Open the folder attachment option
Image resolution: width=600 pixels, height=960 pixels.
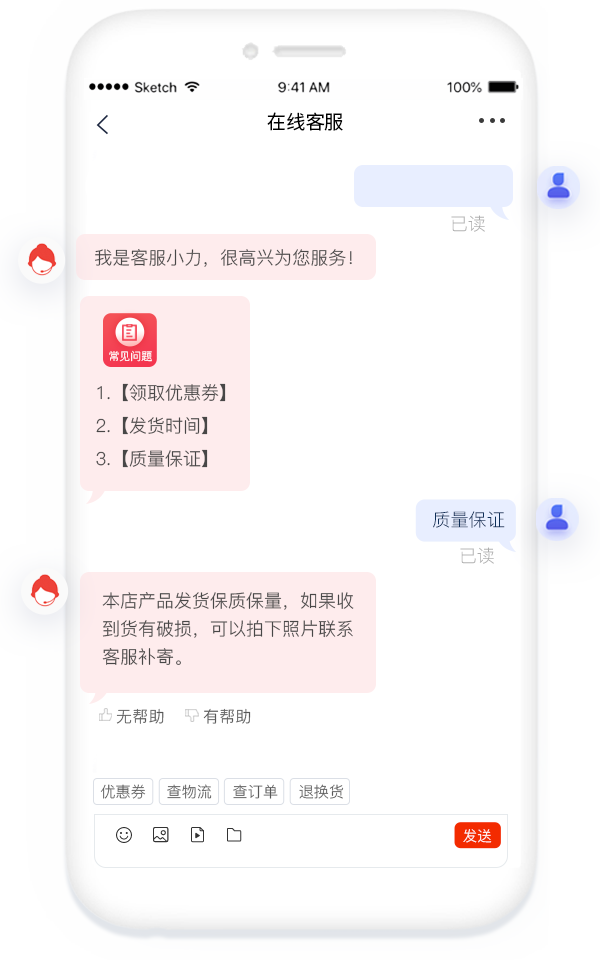234,835
